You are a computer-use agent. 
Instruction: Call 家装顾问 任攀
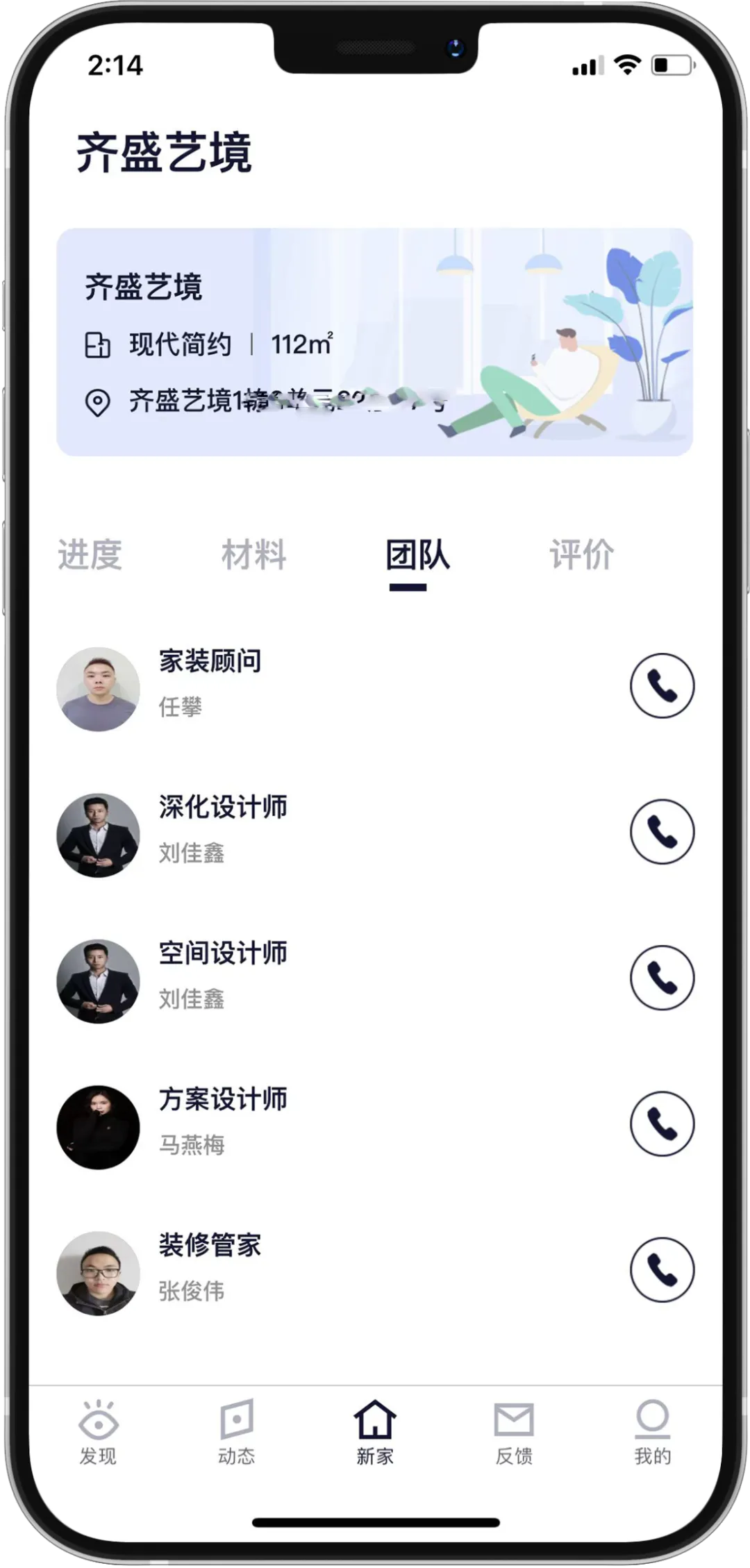662,685
